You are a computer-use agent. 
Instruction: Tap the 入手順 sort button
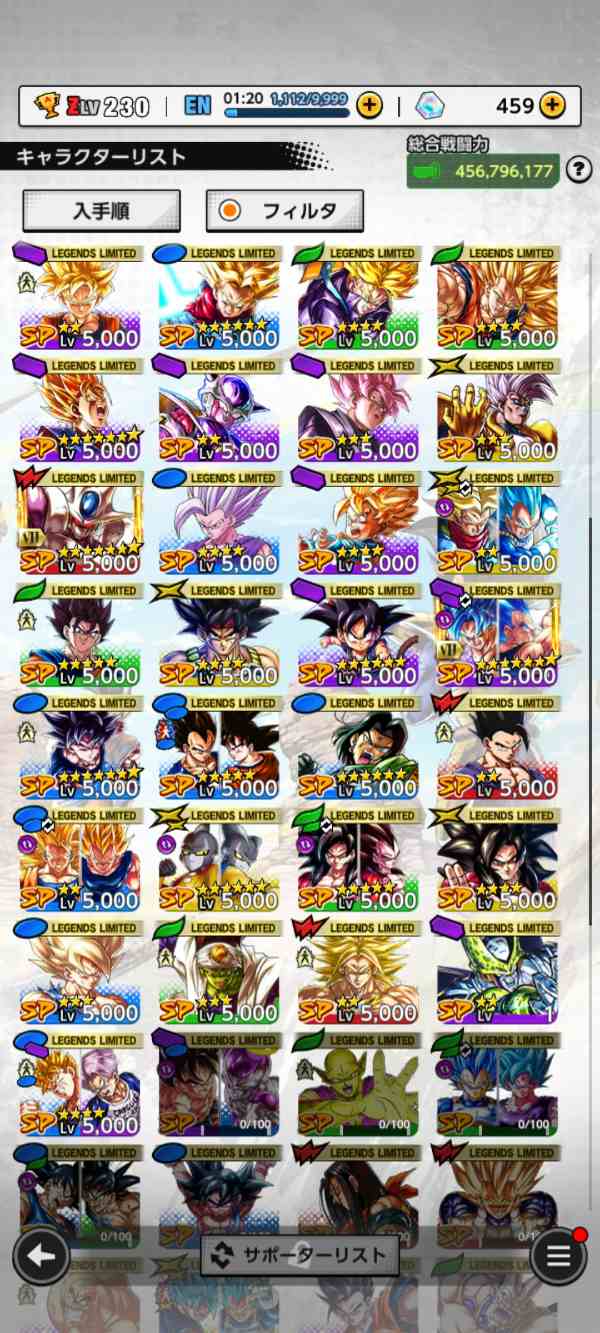[x=101, y=211]
